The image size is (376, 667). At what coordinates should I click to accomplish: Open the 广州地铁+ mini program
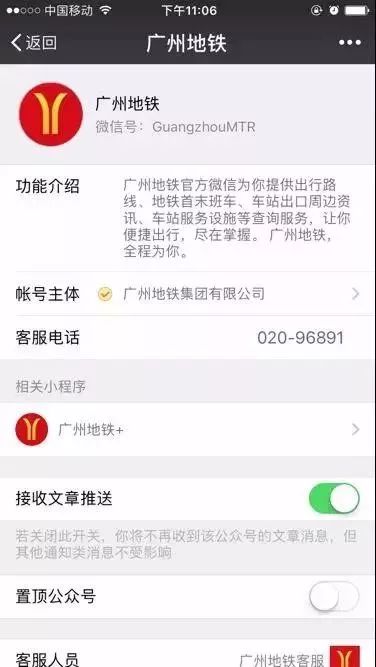coord(188,430)
